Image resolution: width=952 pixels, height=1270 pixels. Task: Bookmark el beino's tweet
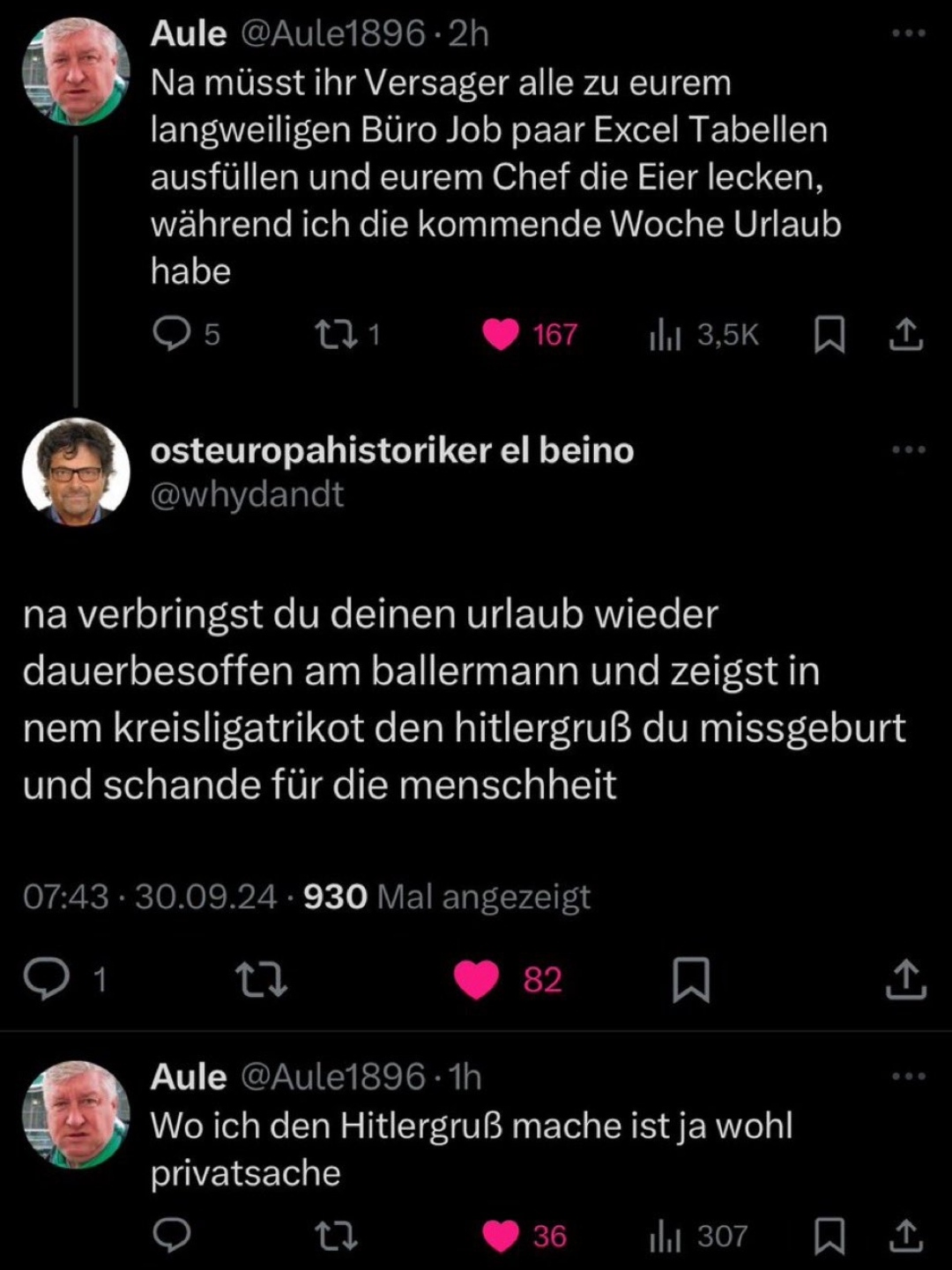coord(691,979)
